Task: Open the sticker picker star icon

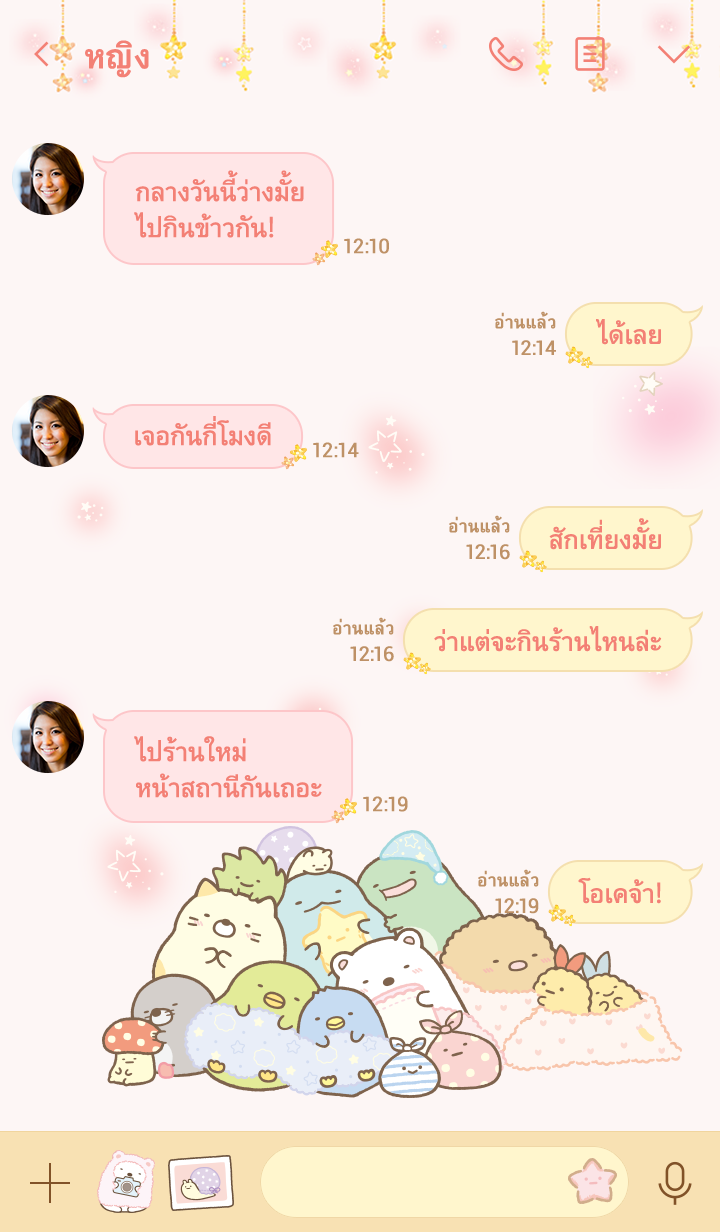Action: coord(592,1182)
